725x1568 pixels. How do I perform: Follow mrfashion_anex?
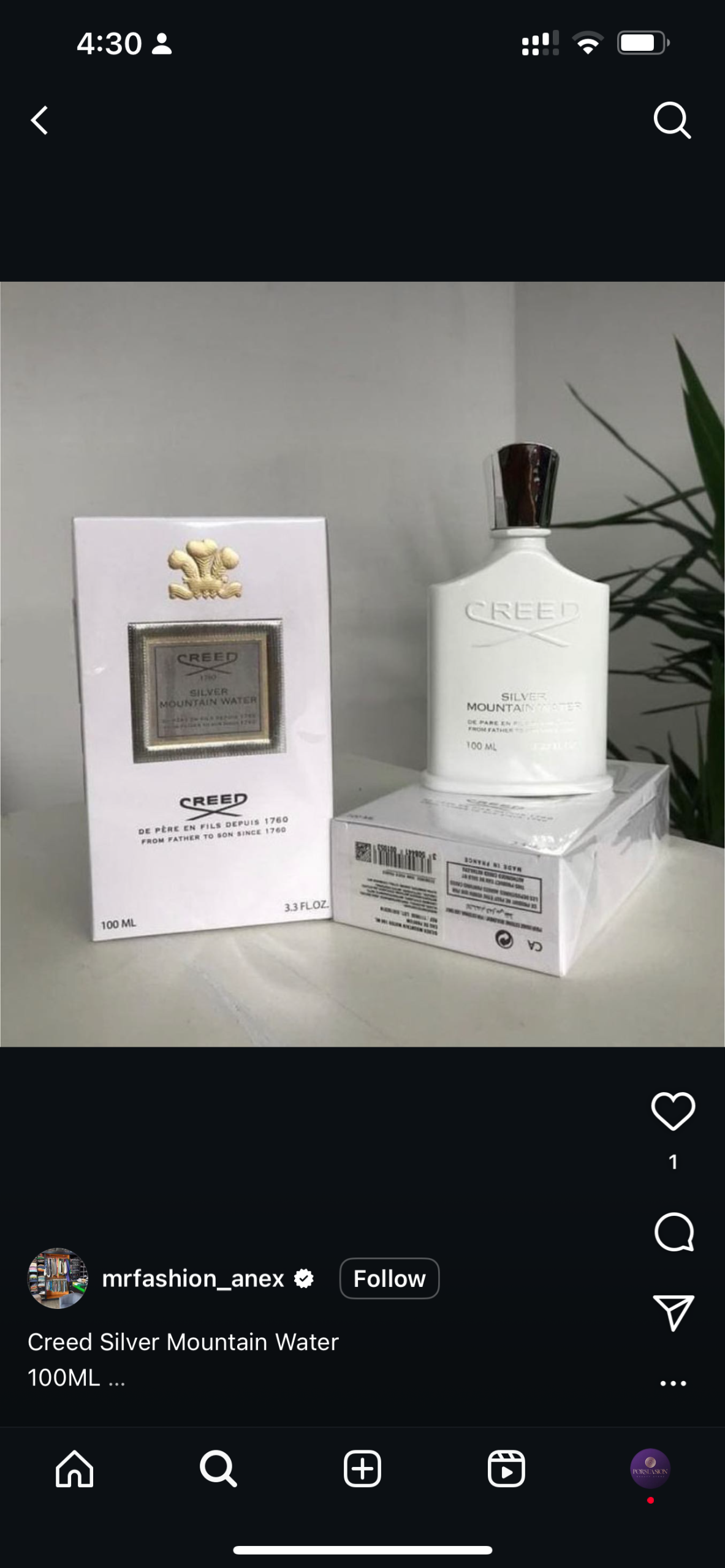point(389,1278)
